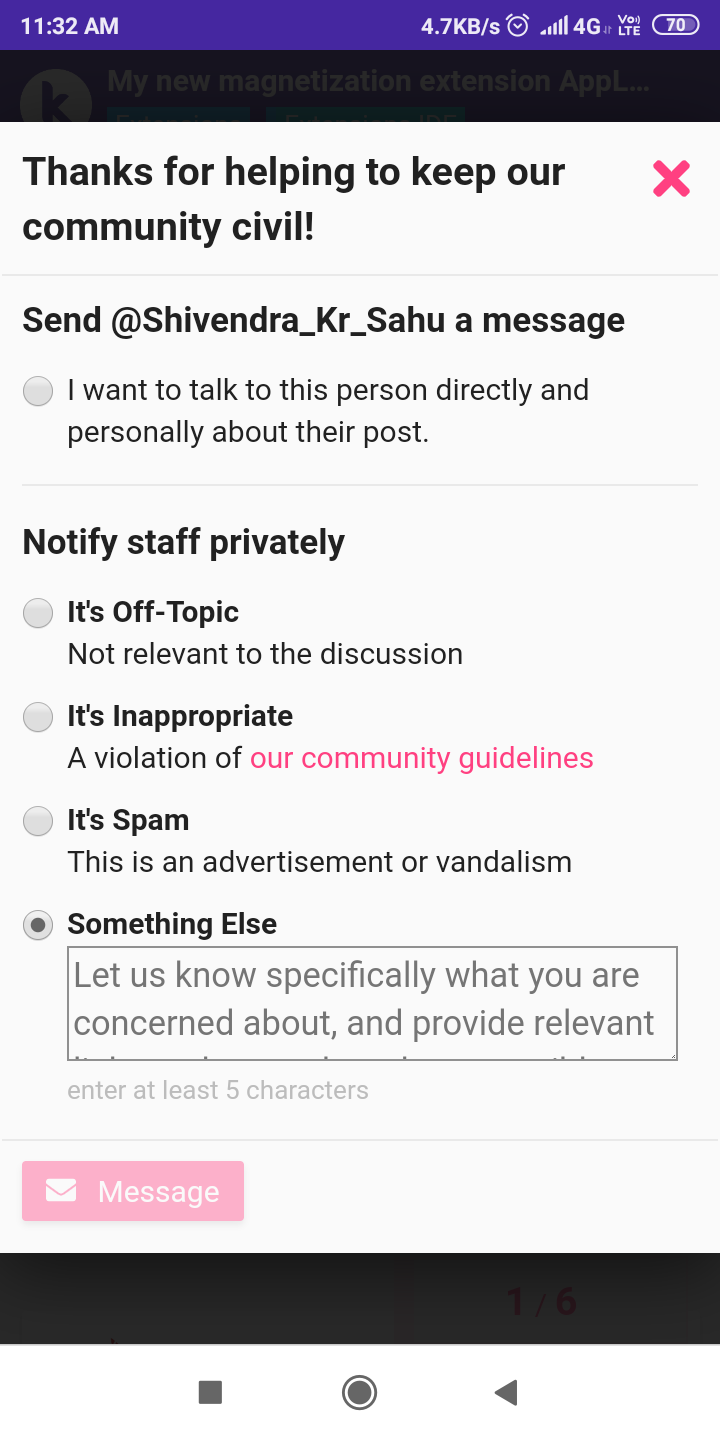This screenshot has height=1440, width=720.
Task: Tap the Message button
Action: [x=133, y=1191]
